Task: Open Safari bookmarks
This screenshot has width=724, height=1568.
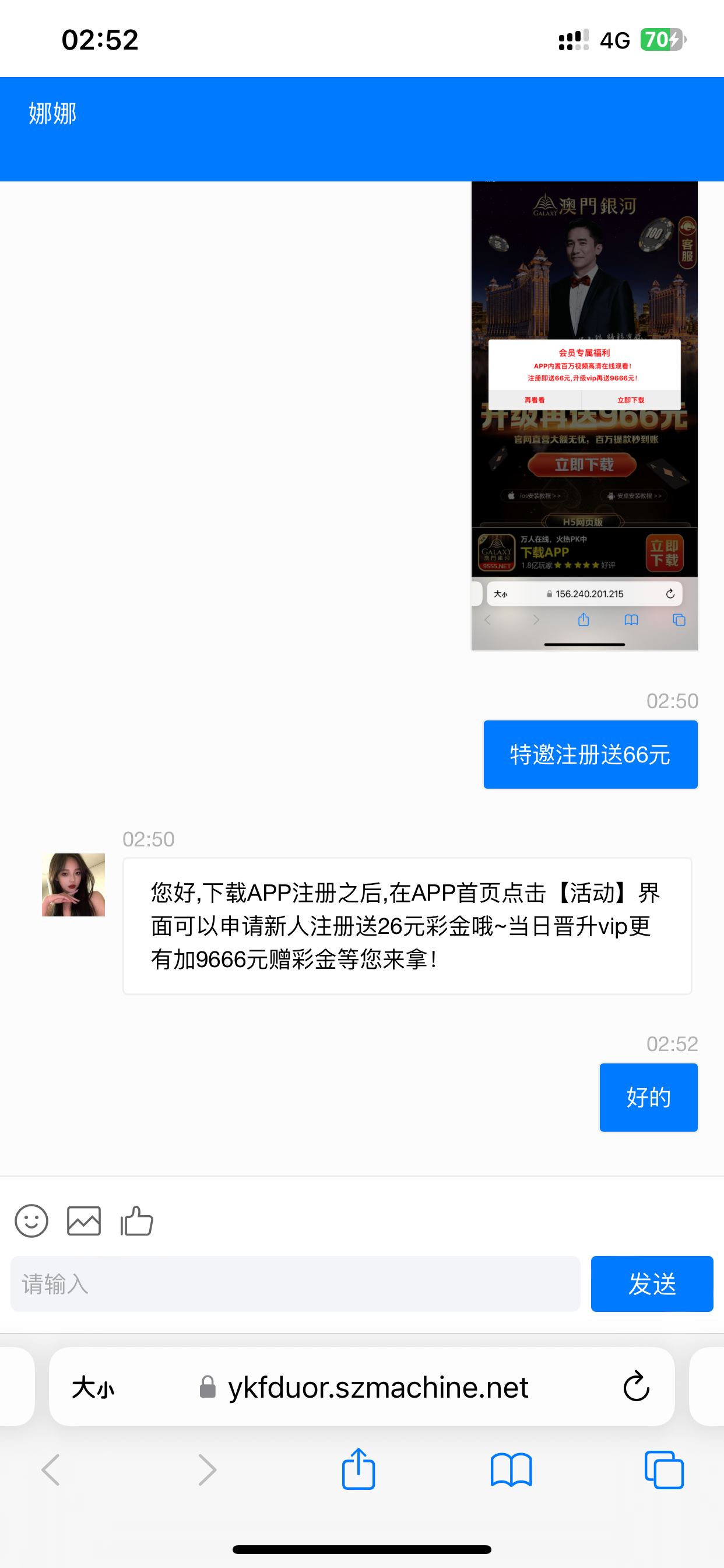Action: point(511,1470)
